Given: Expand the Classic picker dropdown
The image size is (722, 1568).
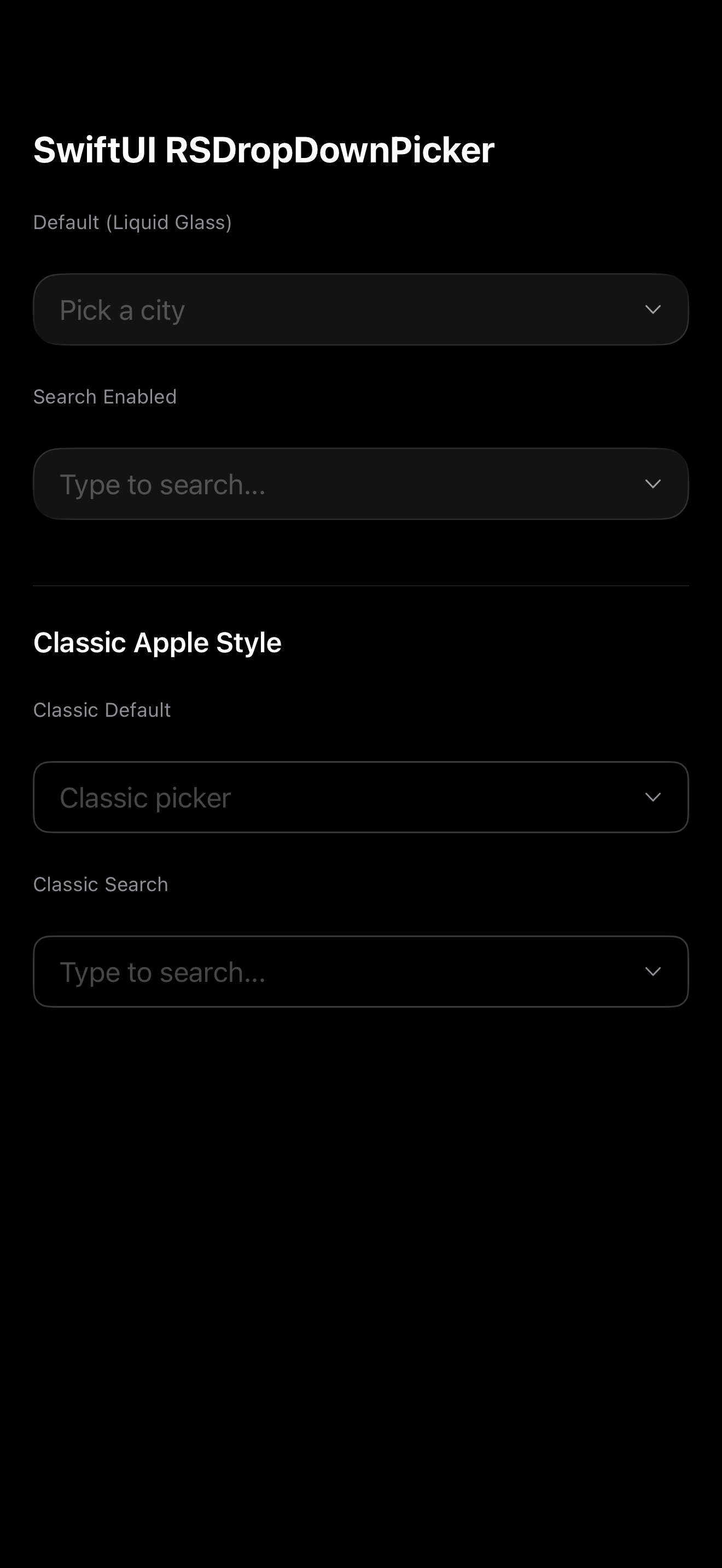Looking at the screenshot, I should (360, 797).
